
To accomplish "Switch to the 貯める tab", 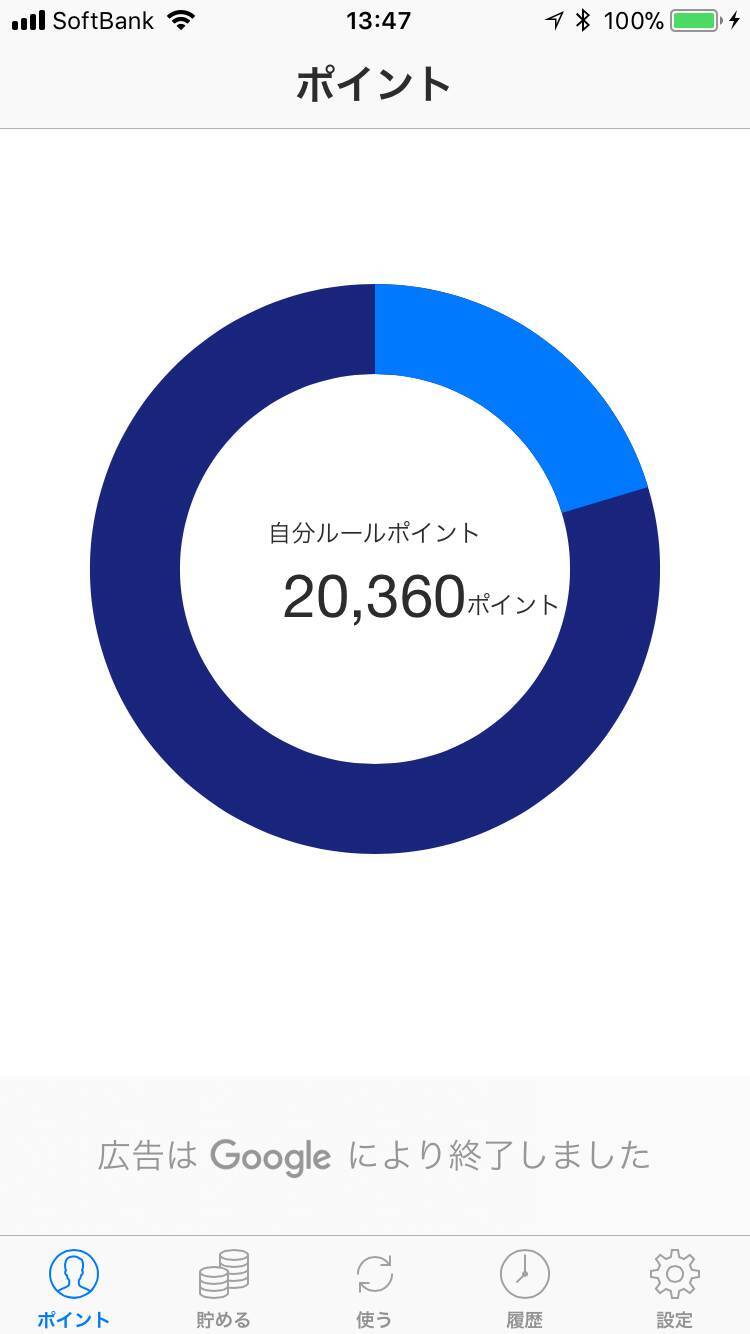I will [x=224, y=1286].
